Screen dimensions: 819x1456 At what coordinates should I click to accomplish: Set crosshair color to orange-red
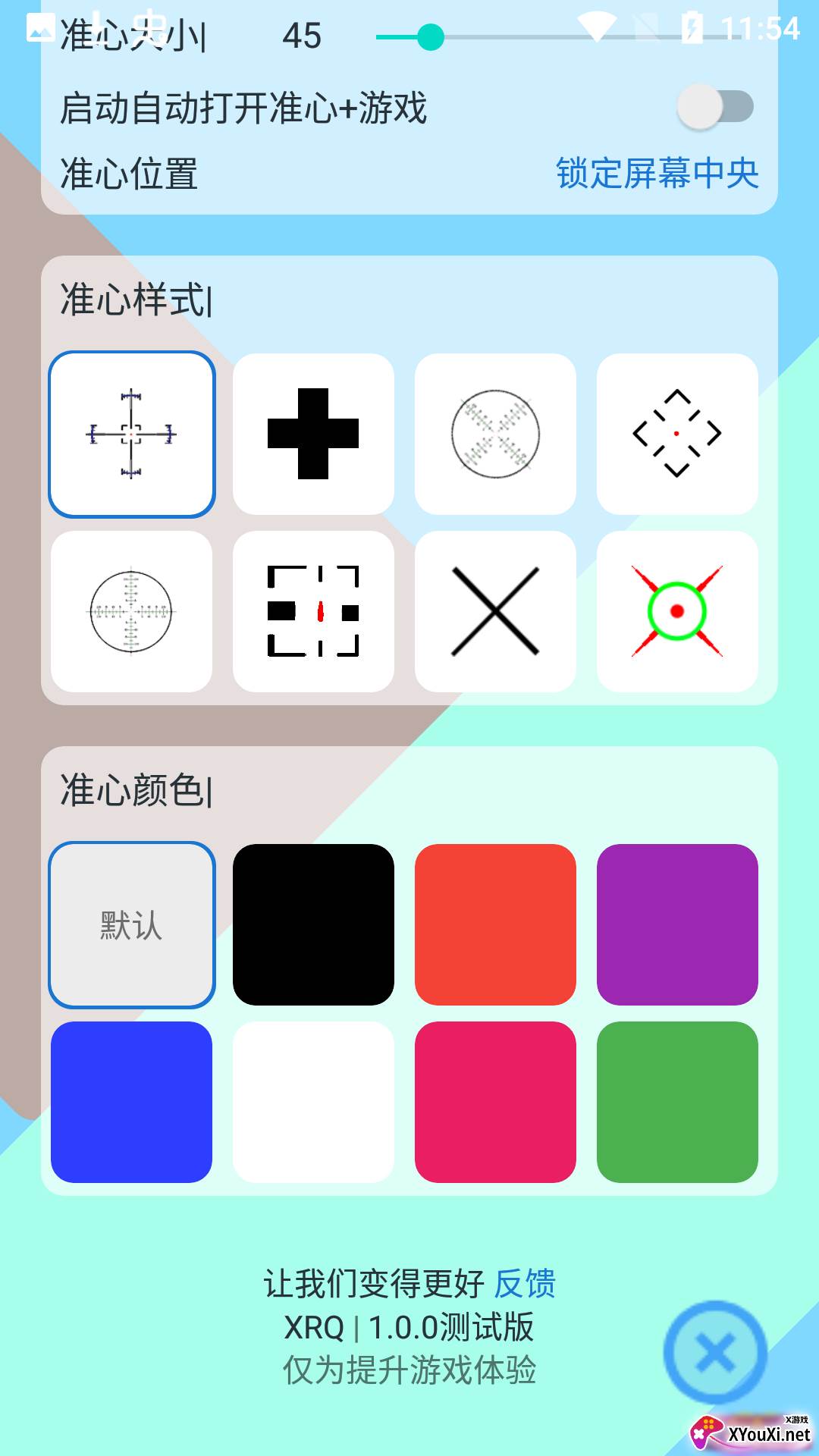[495, 925]
